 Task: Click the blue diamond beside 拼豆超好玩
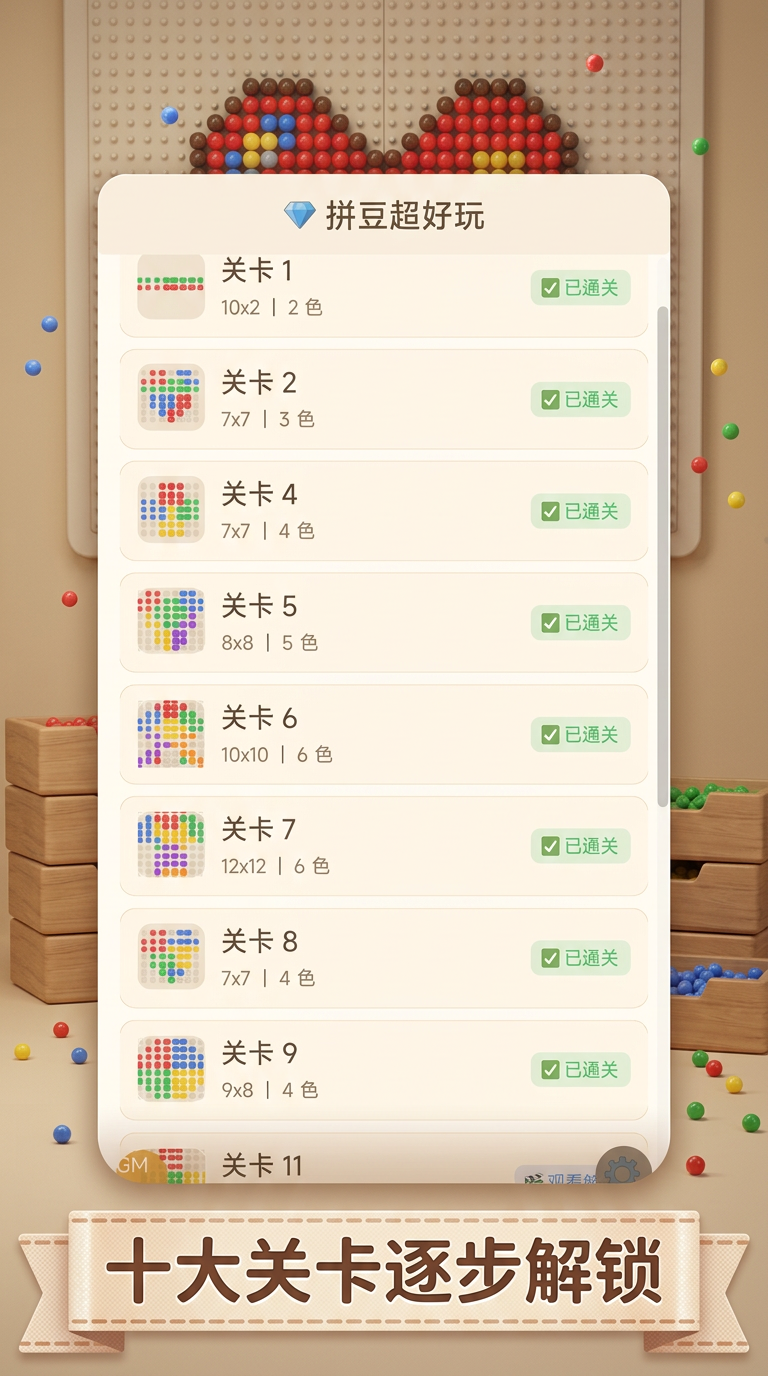[x=298, y=214]
